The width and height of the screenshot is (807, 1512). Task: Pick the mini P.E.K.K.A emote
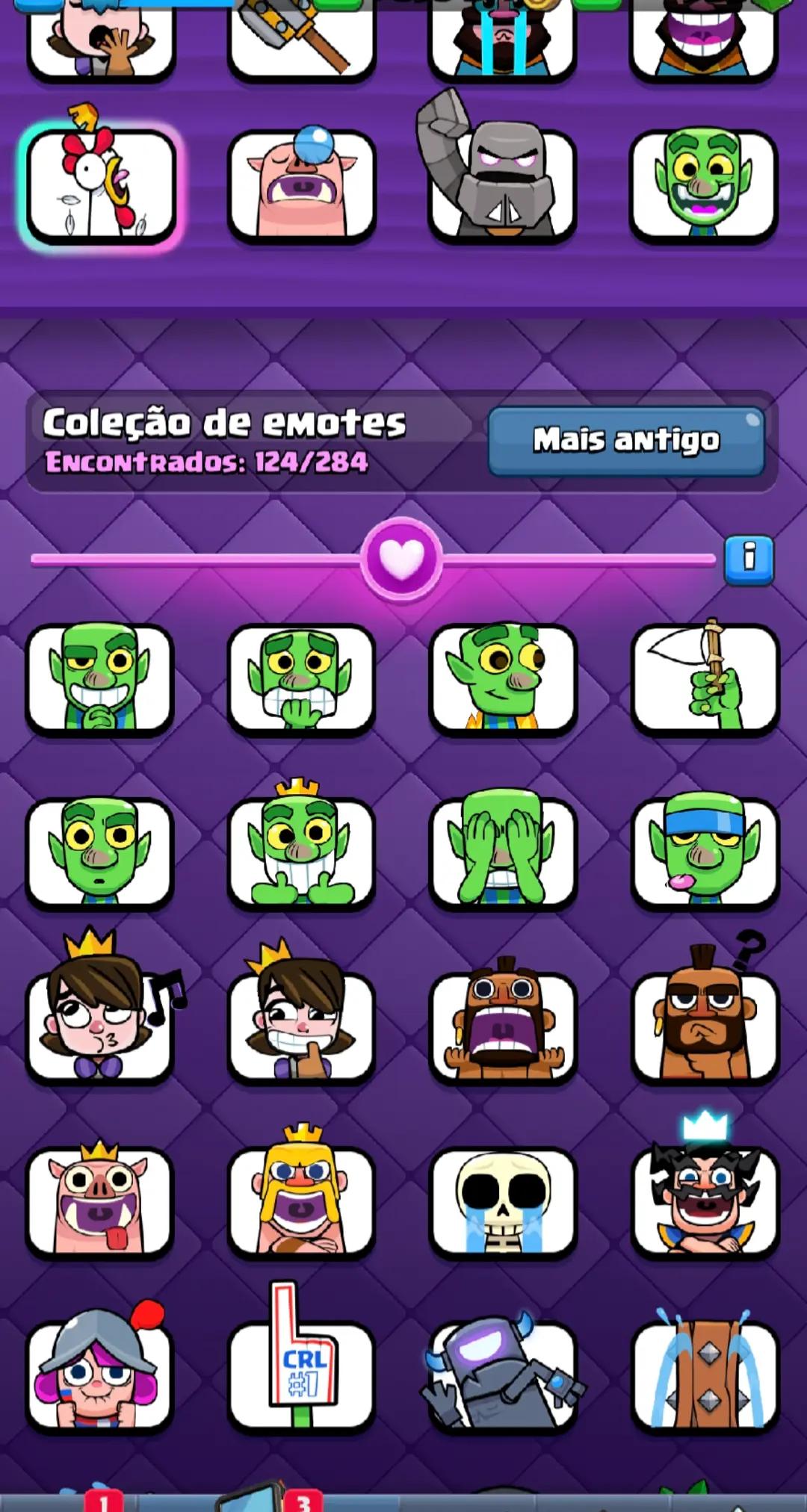pos(502,1373)
